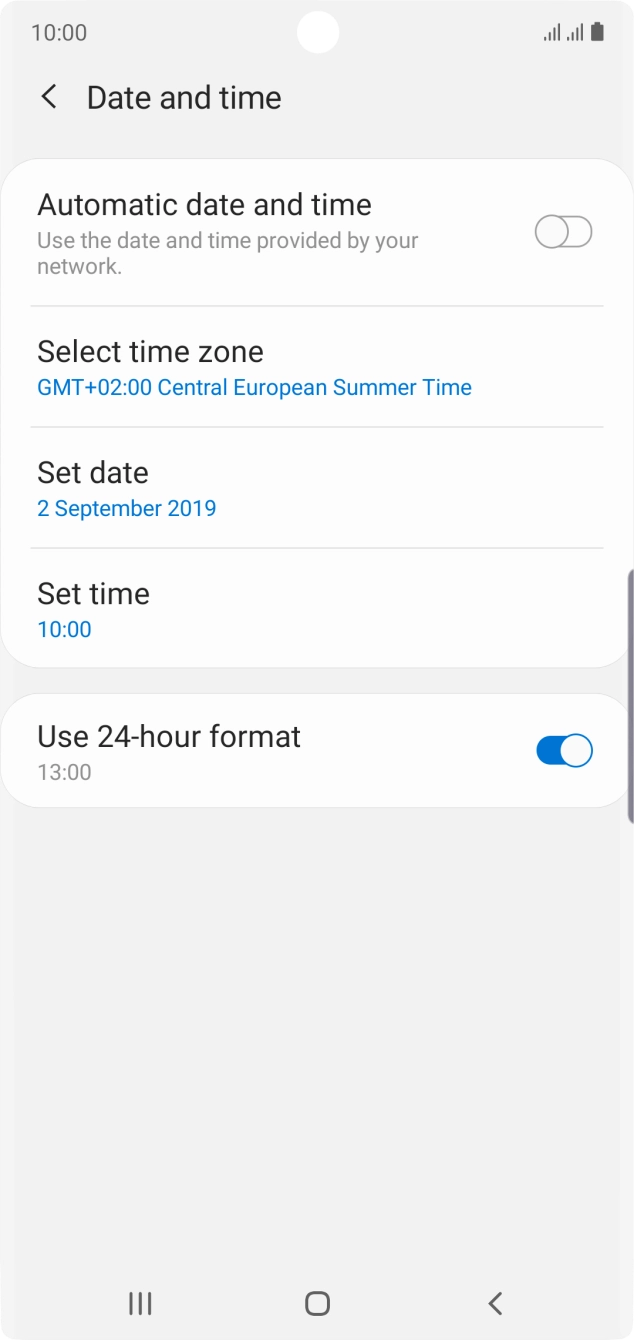Turn off Use 24-hour format
The height and width of the screenshot is (1340, 634).
(x=564, y=750)
